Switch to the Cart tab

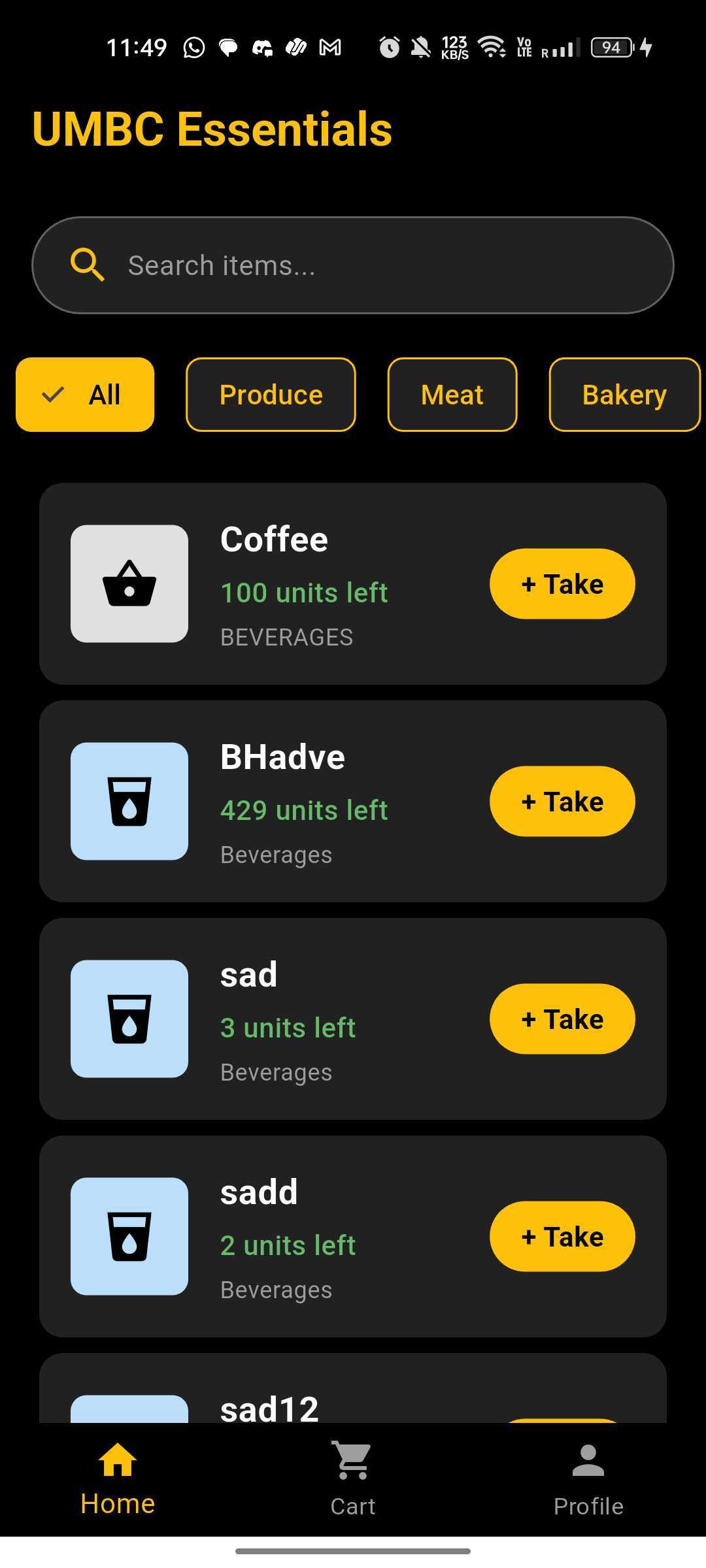pos(353,1479)
